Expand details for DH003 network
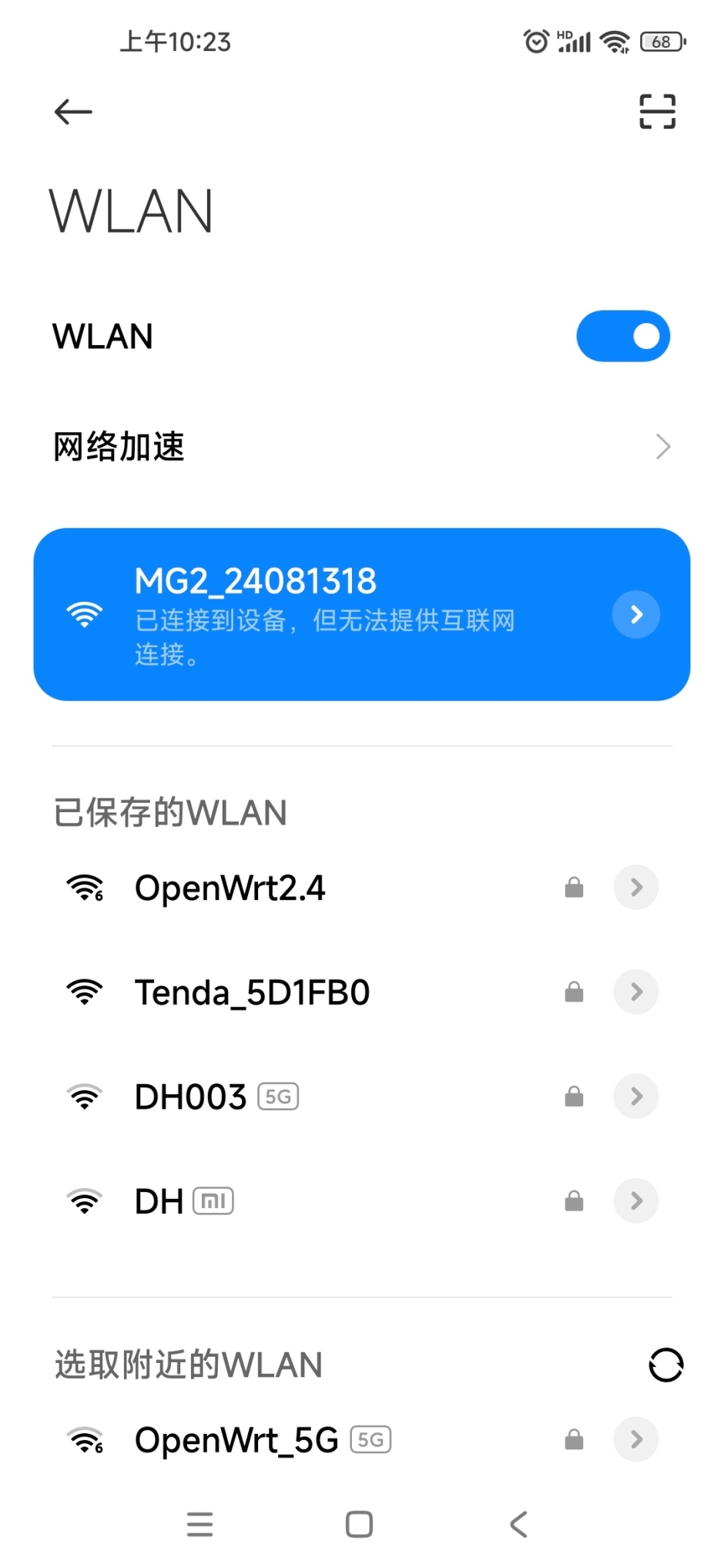The image size is (724, 1568). pyautogui.click(x=635, y=1096)
